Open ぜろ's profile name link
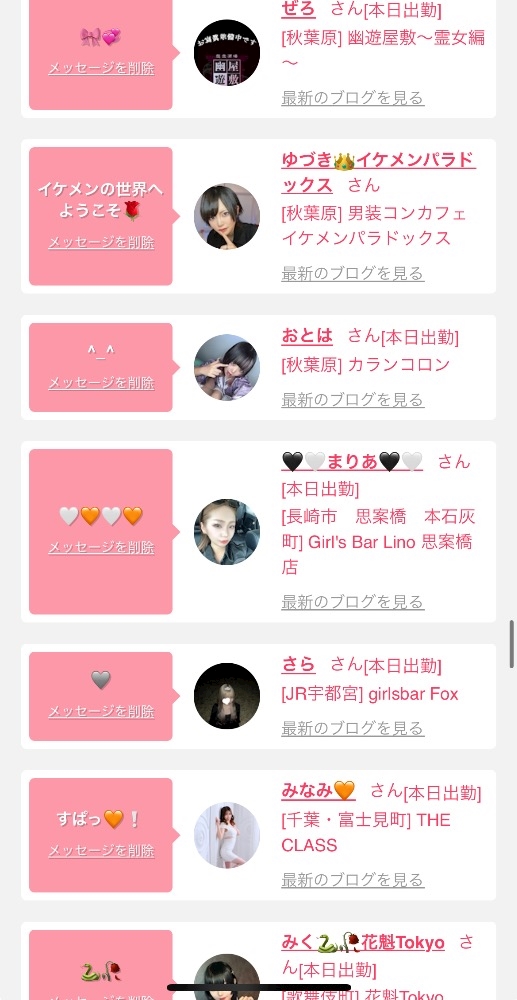This screenshot has width=517, height=1000. click(298, 10)
